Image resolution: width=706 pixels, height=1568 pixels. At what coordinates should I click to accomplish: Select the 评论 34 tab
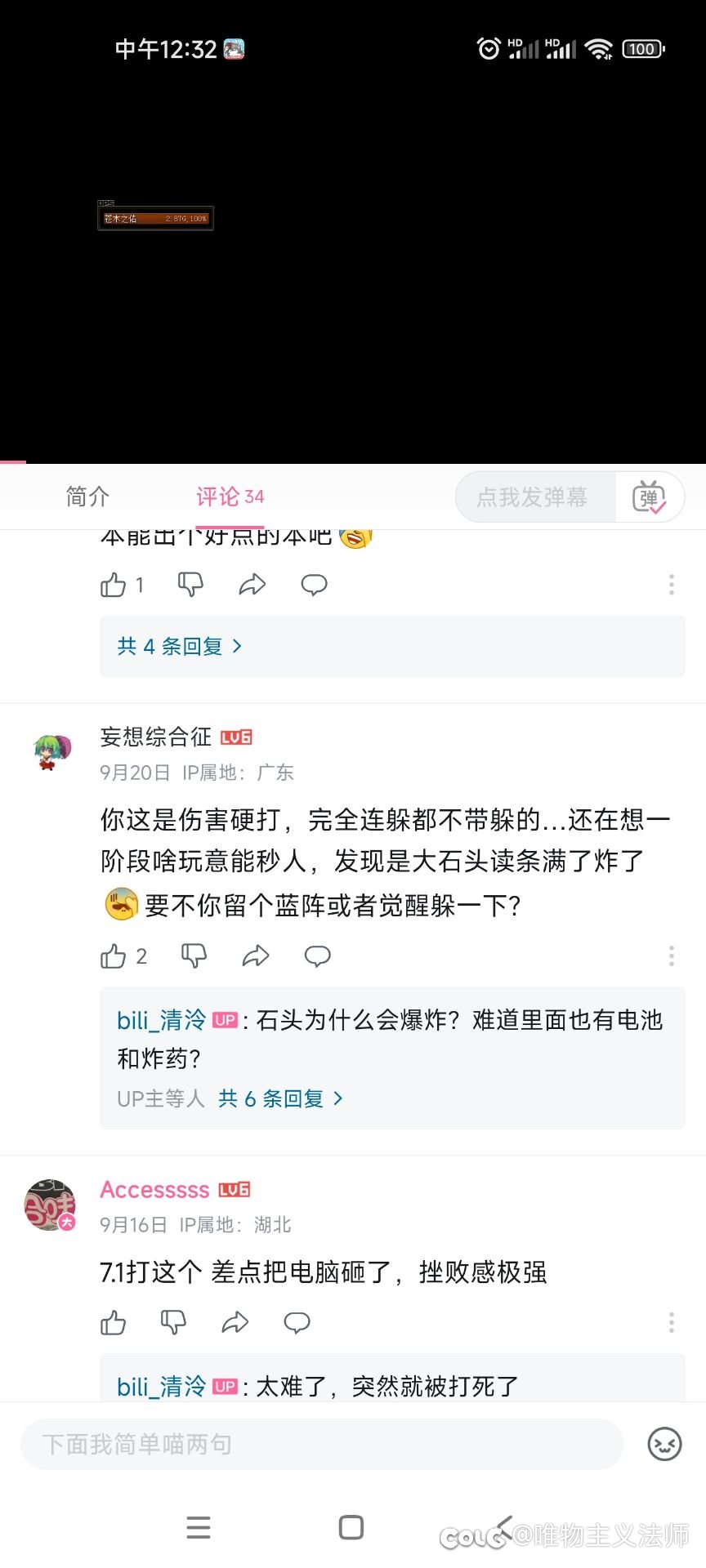click(230, 497)
